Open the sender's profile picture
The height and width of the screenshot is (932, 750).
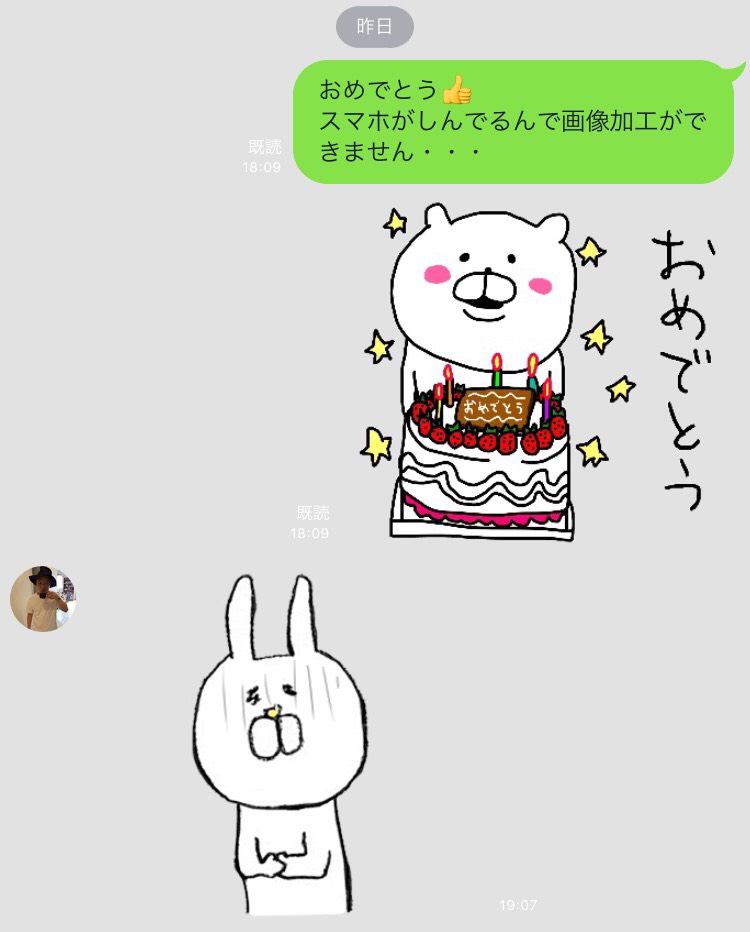click(x=43, y=598)
